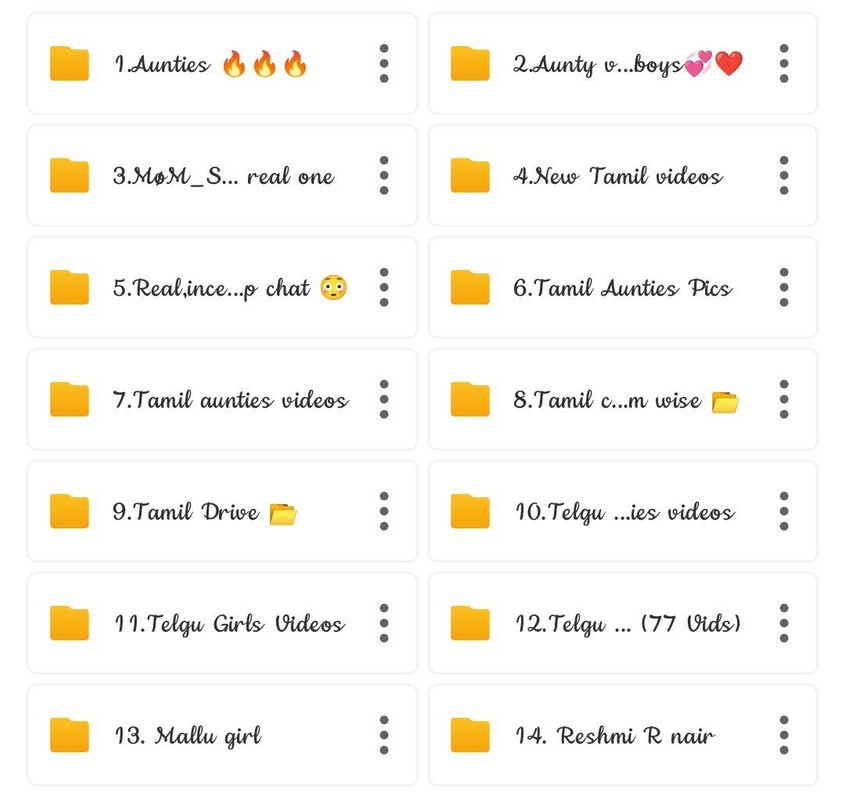The image size is (845, 800).
Task: Show more options for 9.Tamil Drive
Action: tap(384, 511)
